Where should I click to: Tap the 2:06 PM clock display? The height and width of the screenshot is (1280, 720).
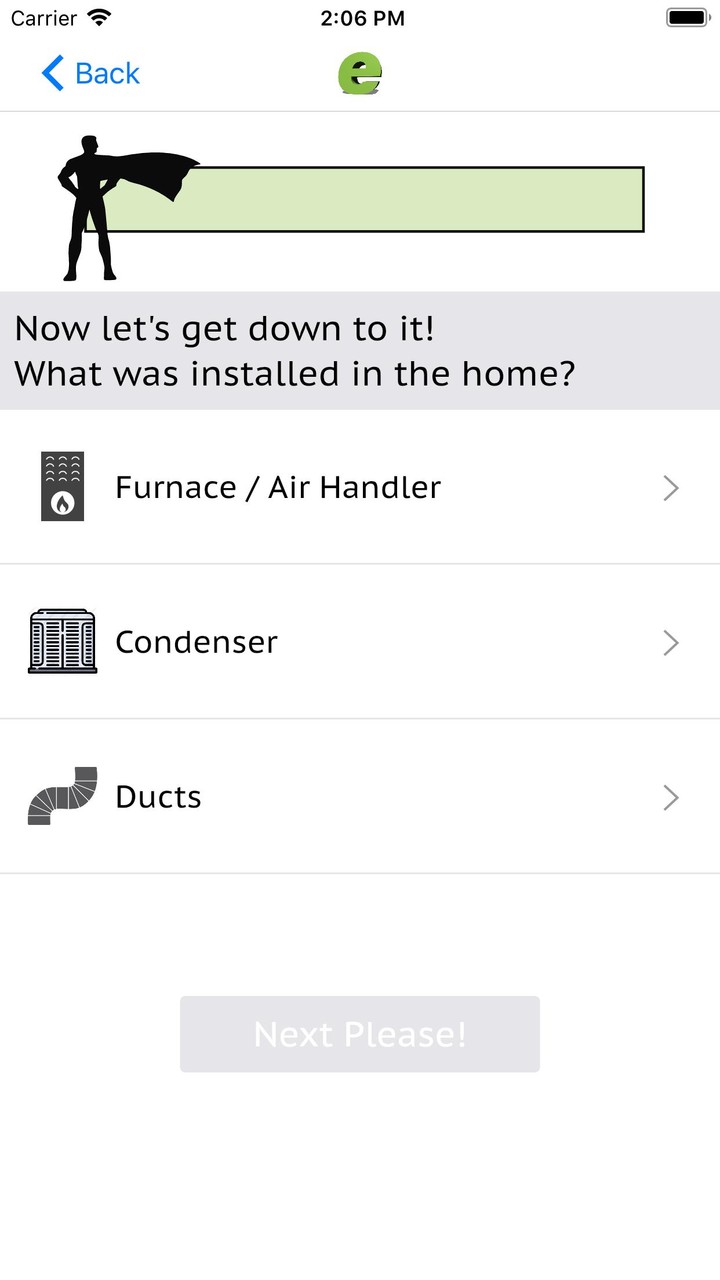tap(360, 17)
